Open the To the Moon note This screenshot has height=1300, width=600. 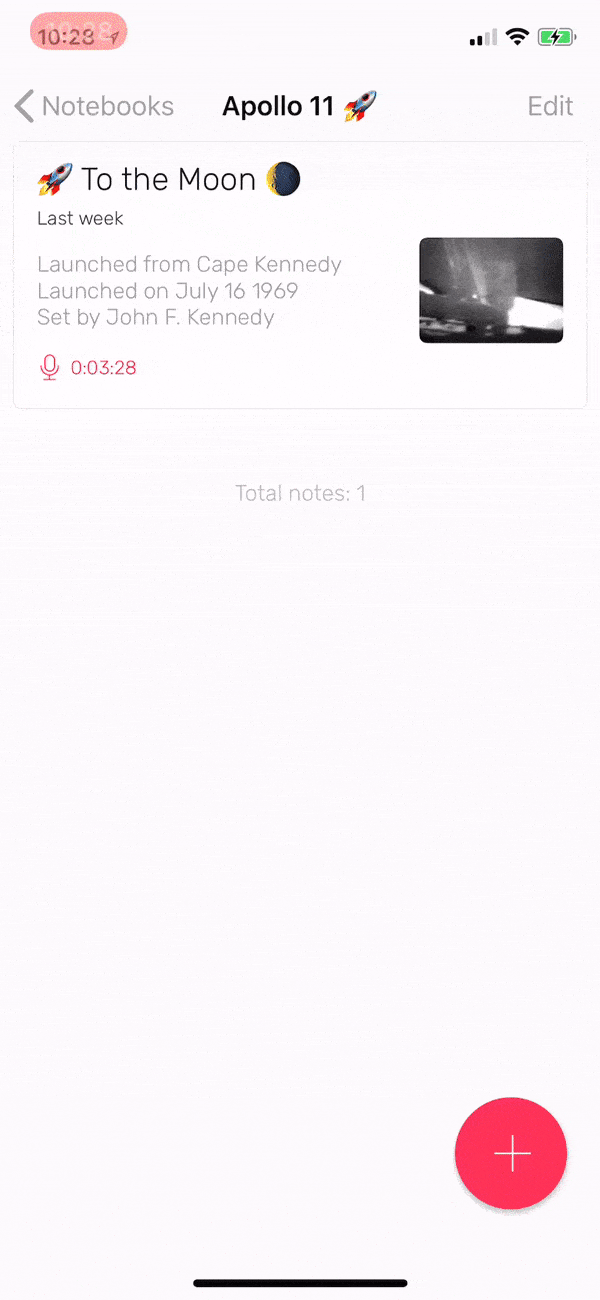tap(300, 275)
